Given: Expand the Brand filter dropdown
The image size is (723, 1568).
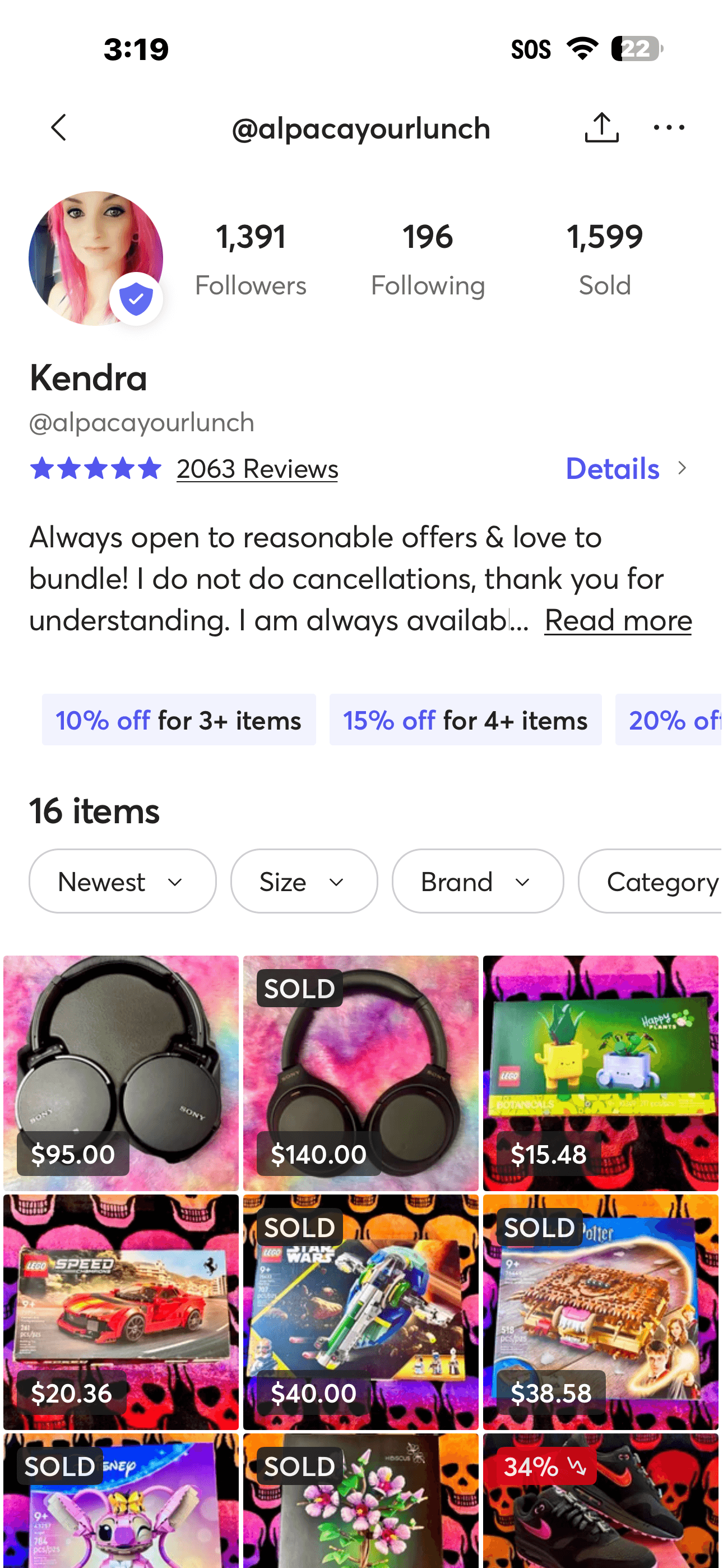Looking at the screenshot, I should (x=478, y=881).
